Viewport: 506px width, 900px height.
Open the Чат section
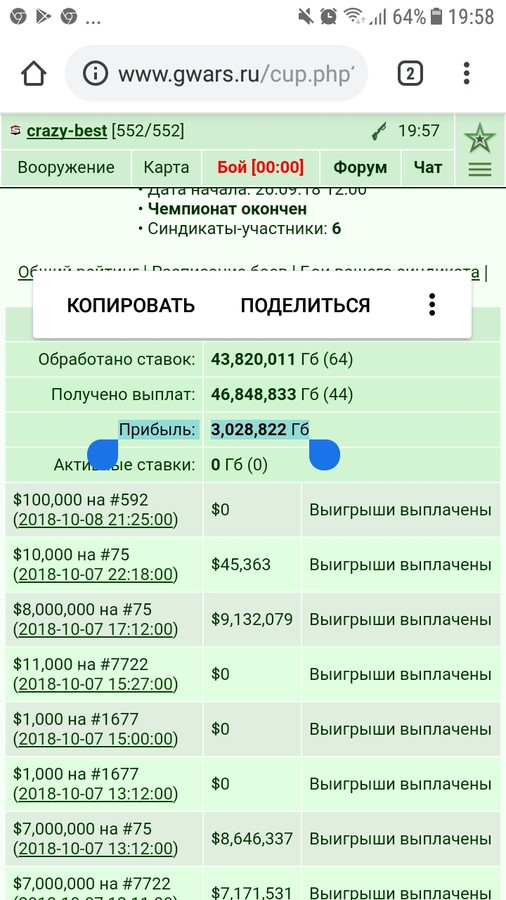tap(428, 168)
